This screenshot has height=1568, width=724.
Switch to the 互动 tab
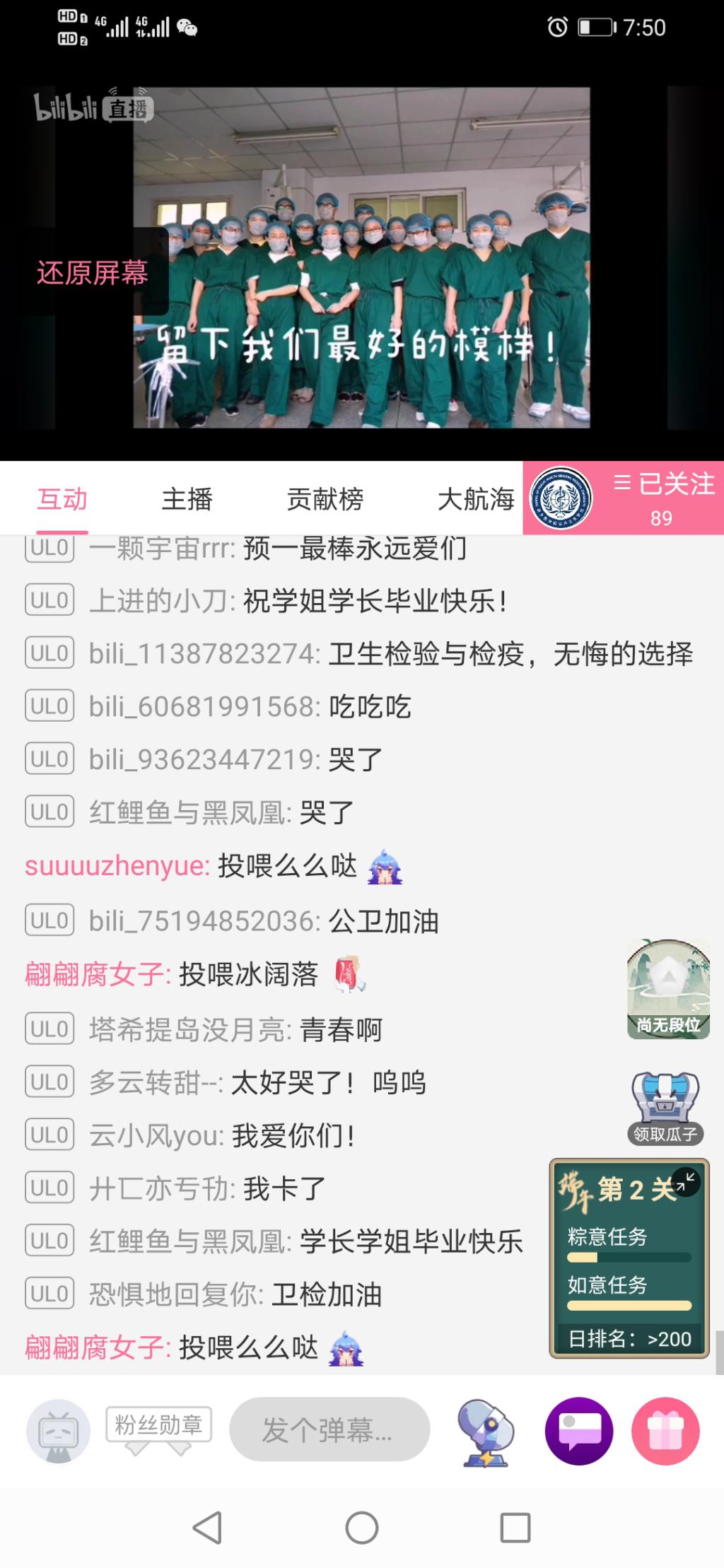coord(62,499)
